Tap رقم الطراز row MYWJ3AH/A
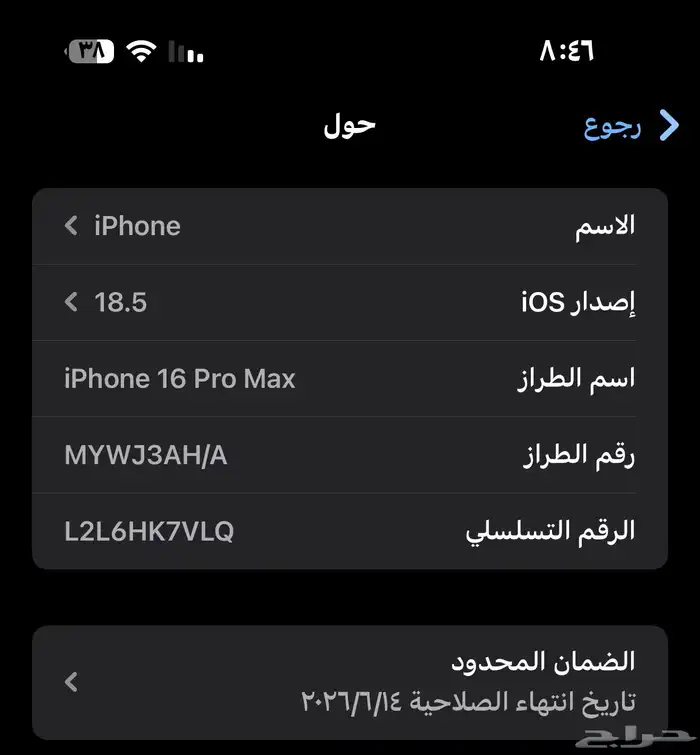This screenshot has height=755, width=700. 350,455
